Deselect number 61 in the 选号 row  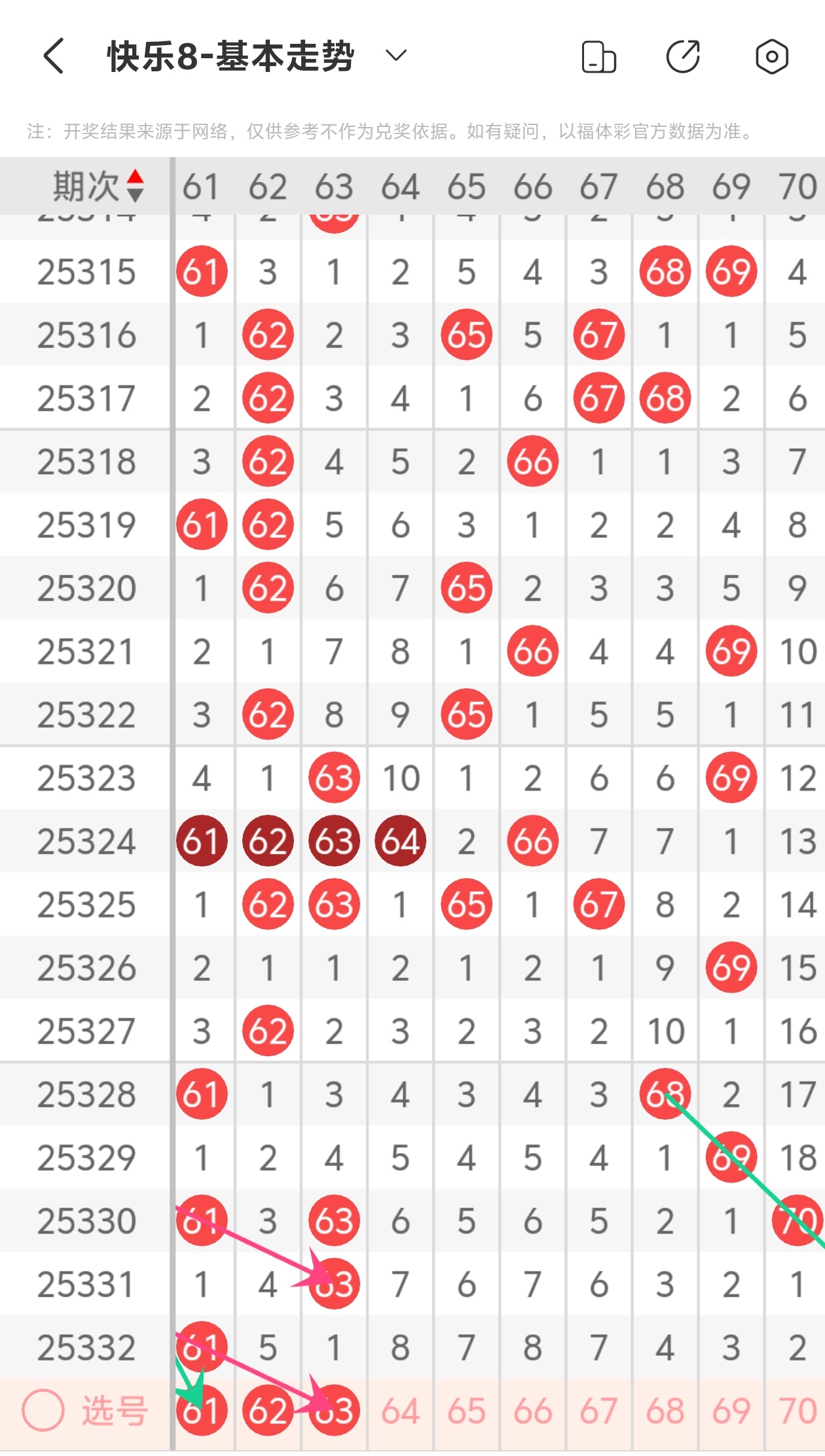(x=202, y=1411)
